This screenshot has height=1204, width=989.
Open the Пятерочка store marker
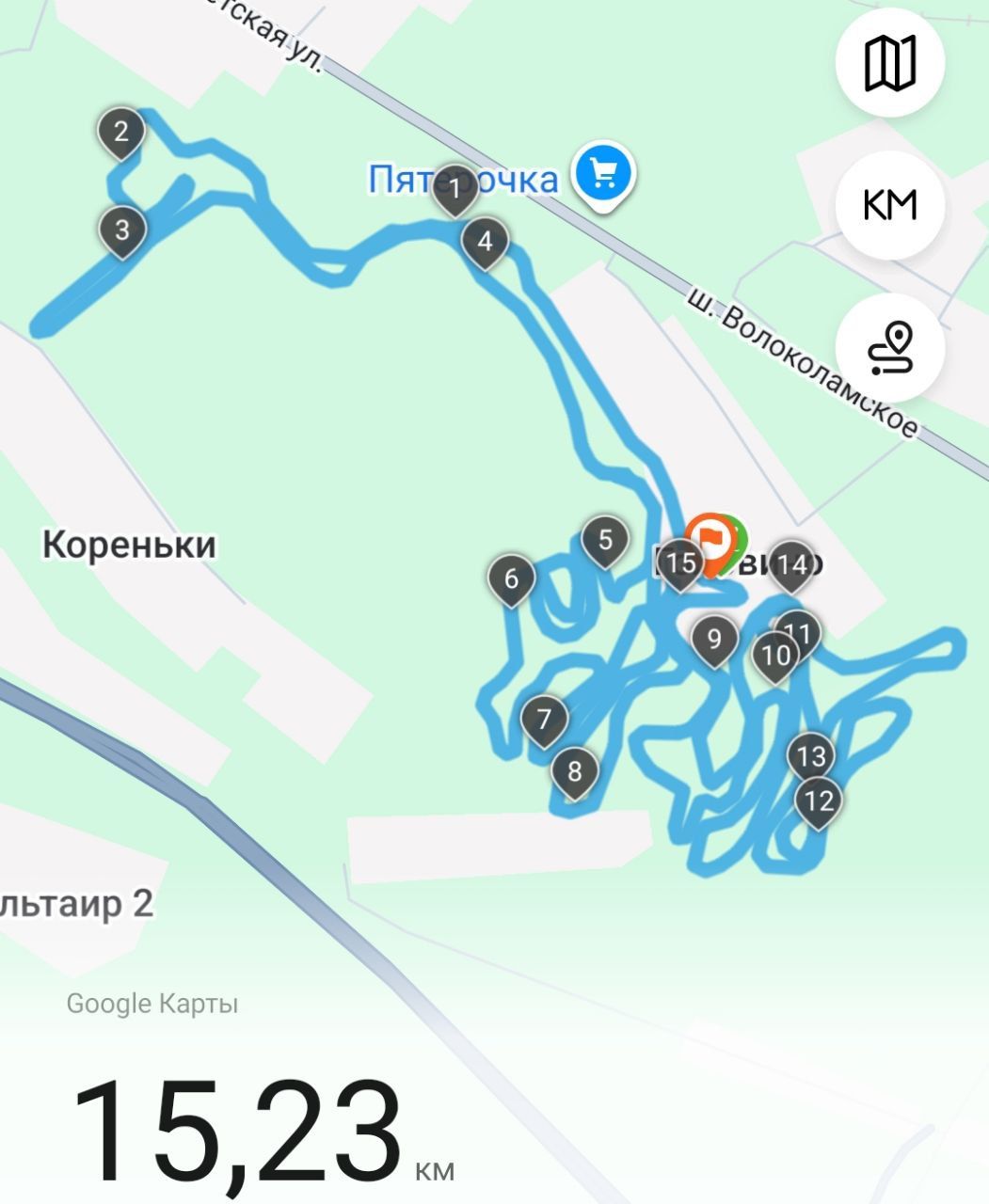click(x=605, y=174)
